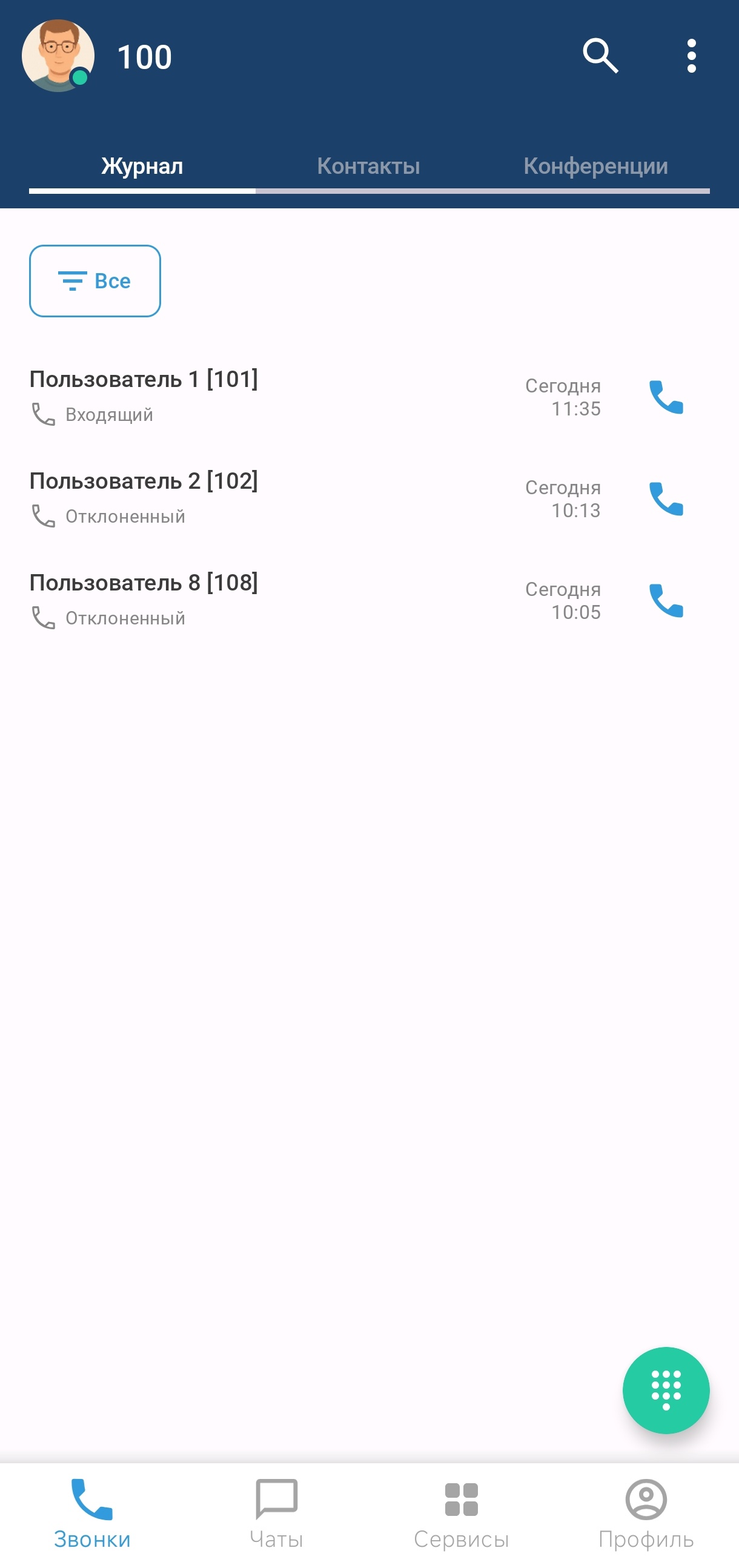The width and height of the screenshot is (739, 1568).
Task: Open the Пользователь 2 [102] call entry
Action: [x=244, y=497]
